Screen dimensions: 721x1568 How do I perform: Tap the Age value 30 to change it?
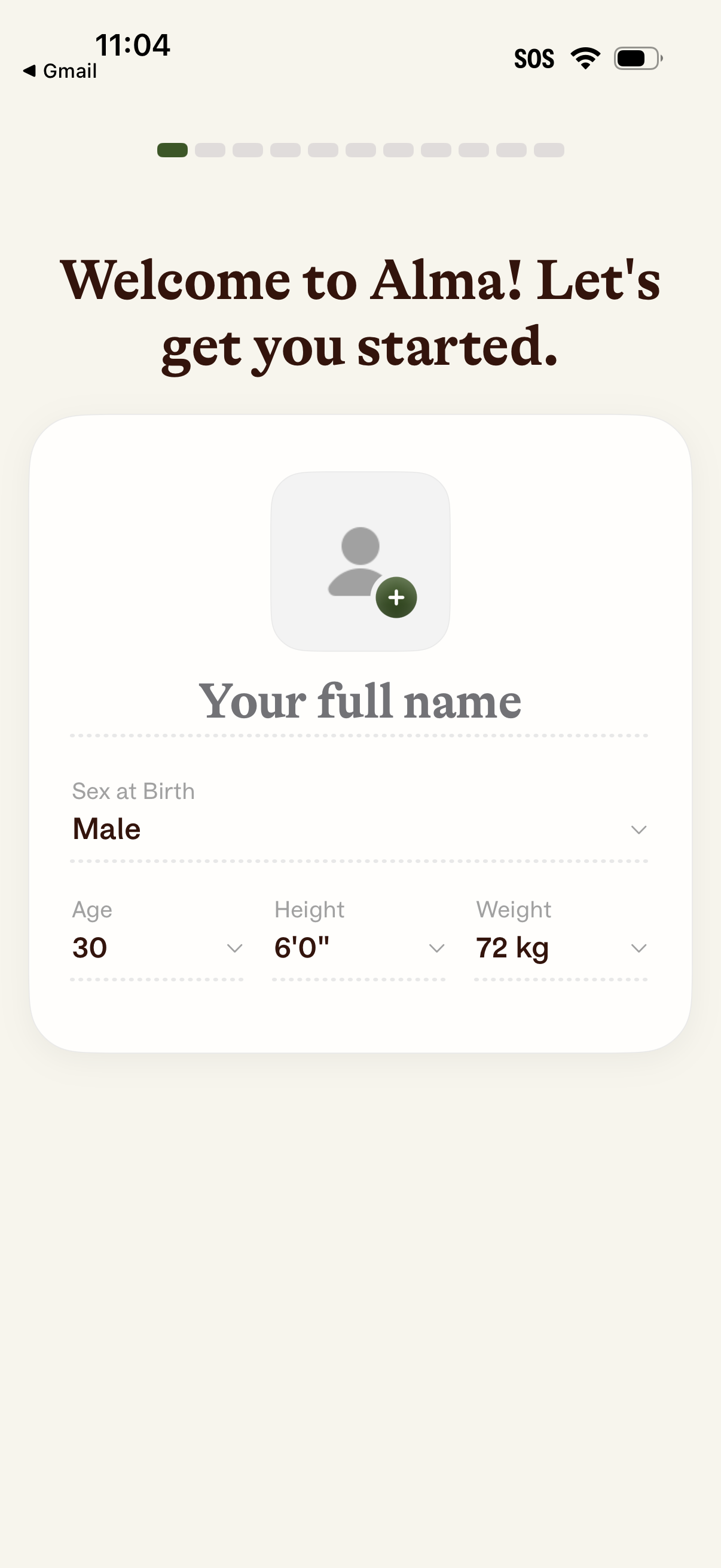point(90,948)
